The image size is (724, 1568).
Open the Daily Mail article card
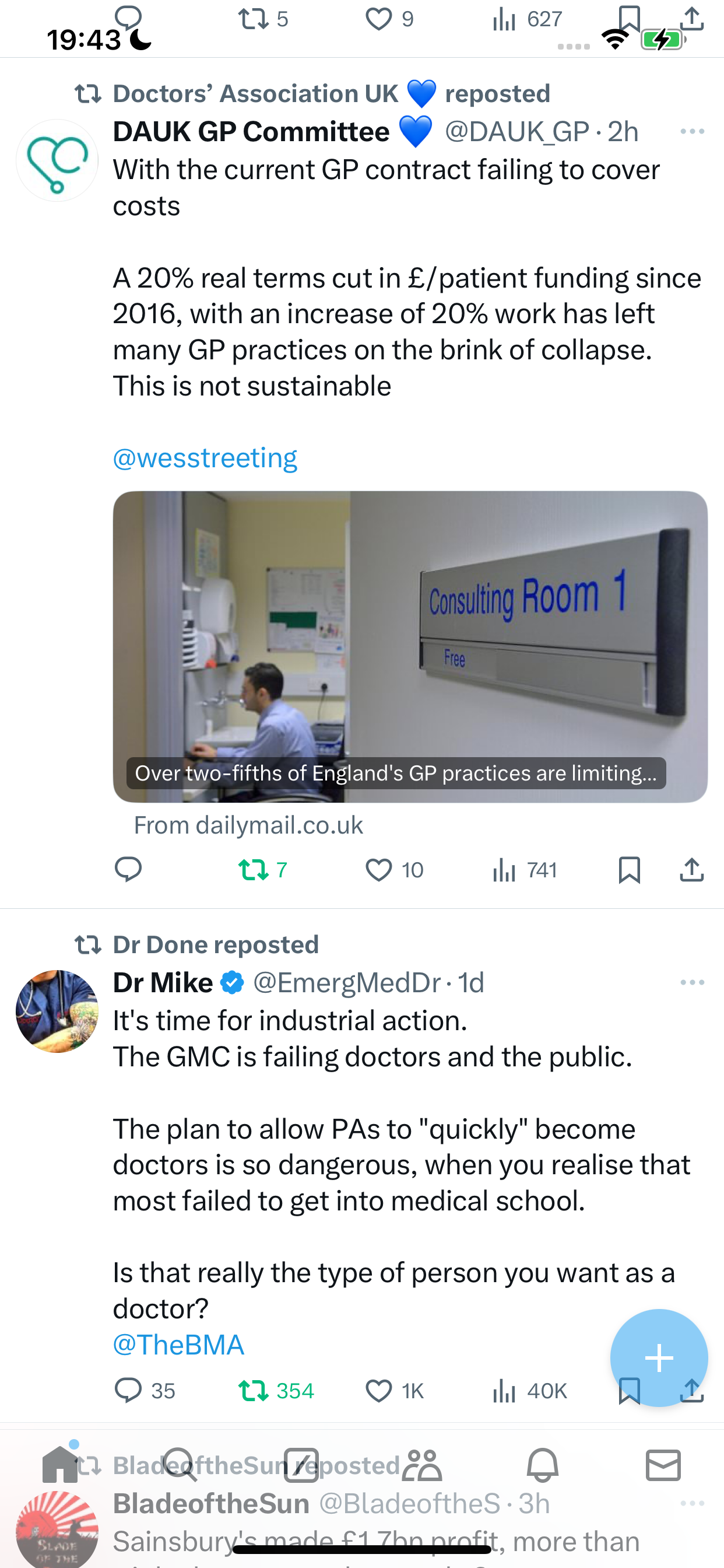410,646
